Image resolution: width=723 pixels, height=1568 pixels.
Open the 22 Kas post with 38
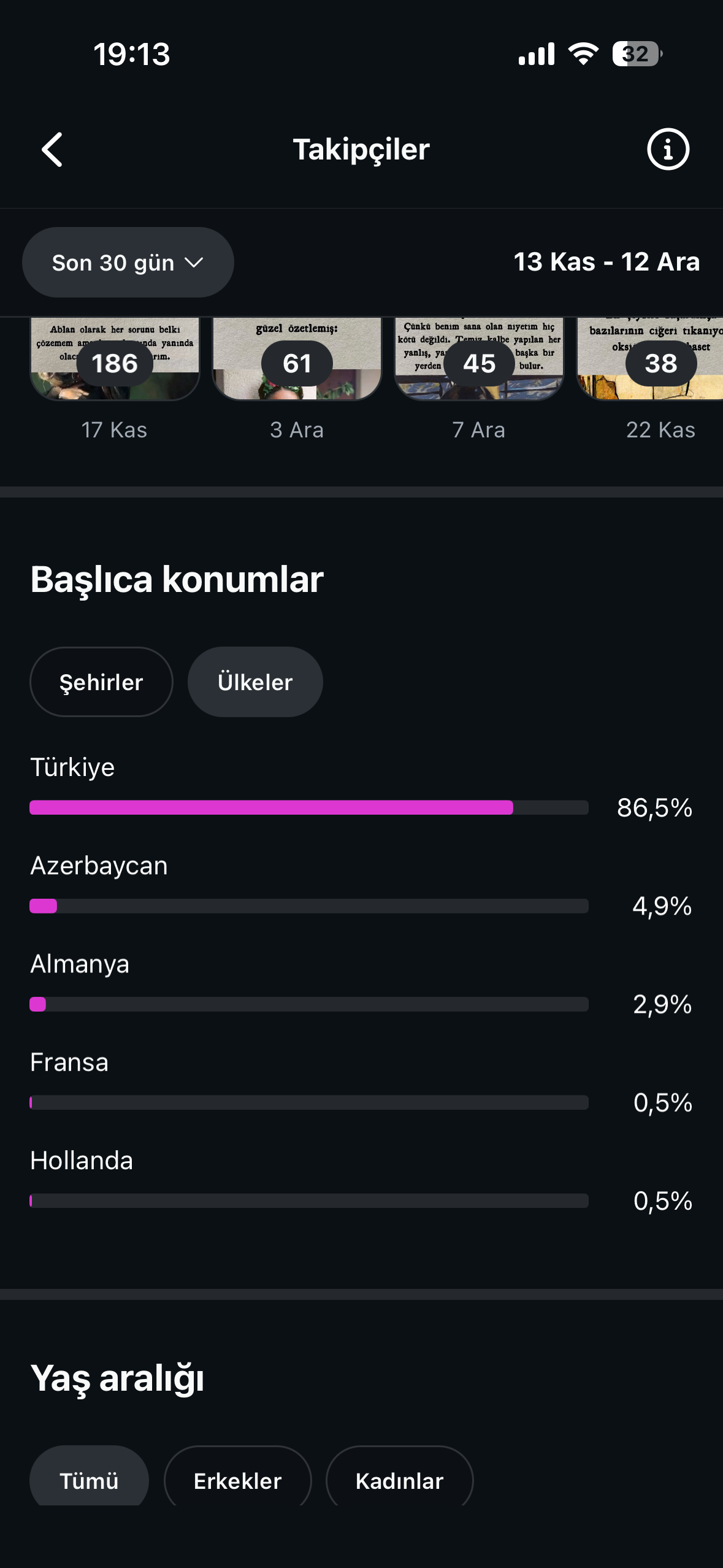click(650, 359)
